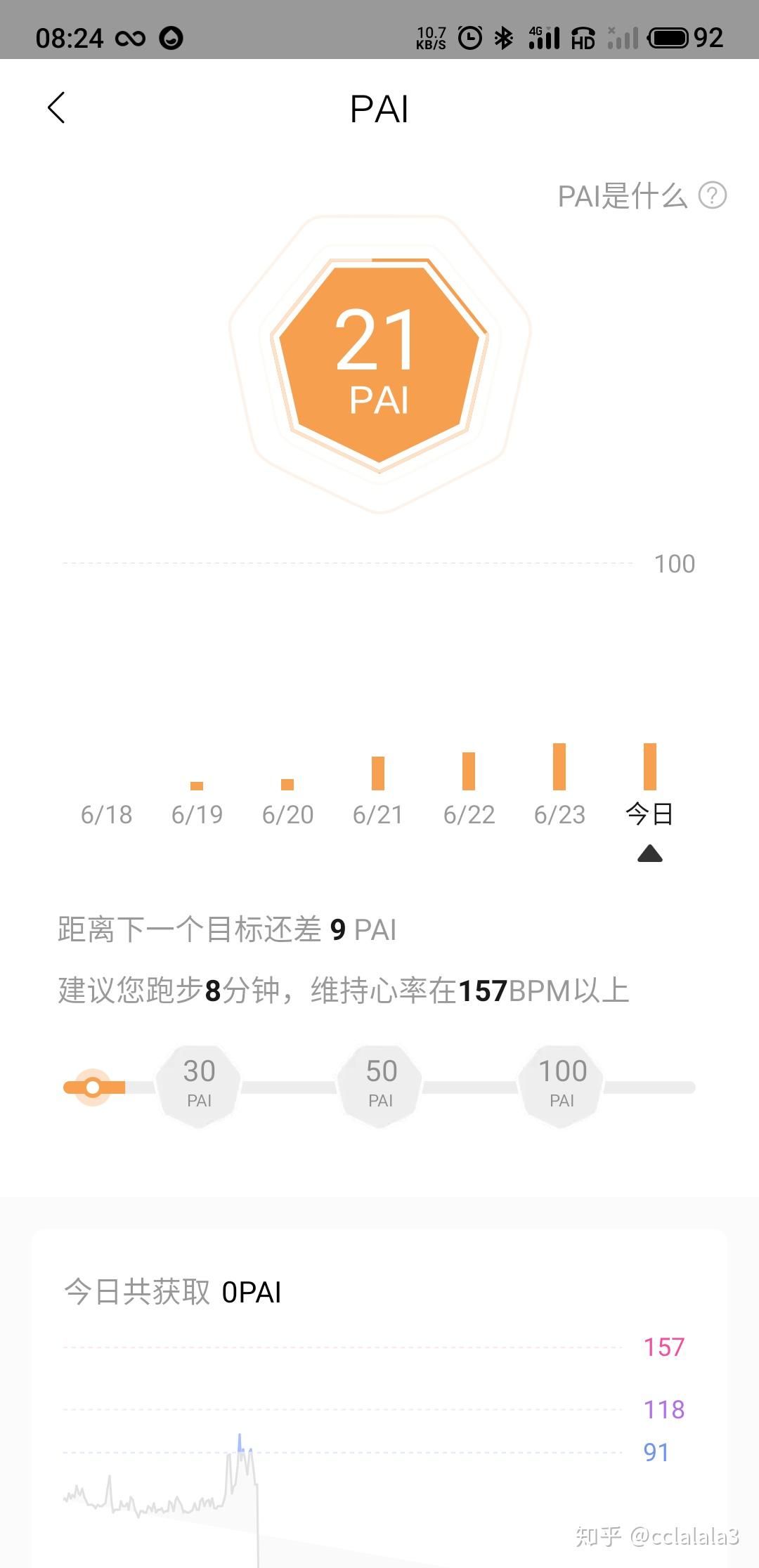759x1568 pixels.
Task: Select the 6/20 bar in the chart
Action: 287,784
